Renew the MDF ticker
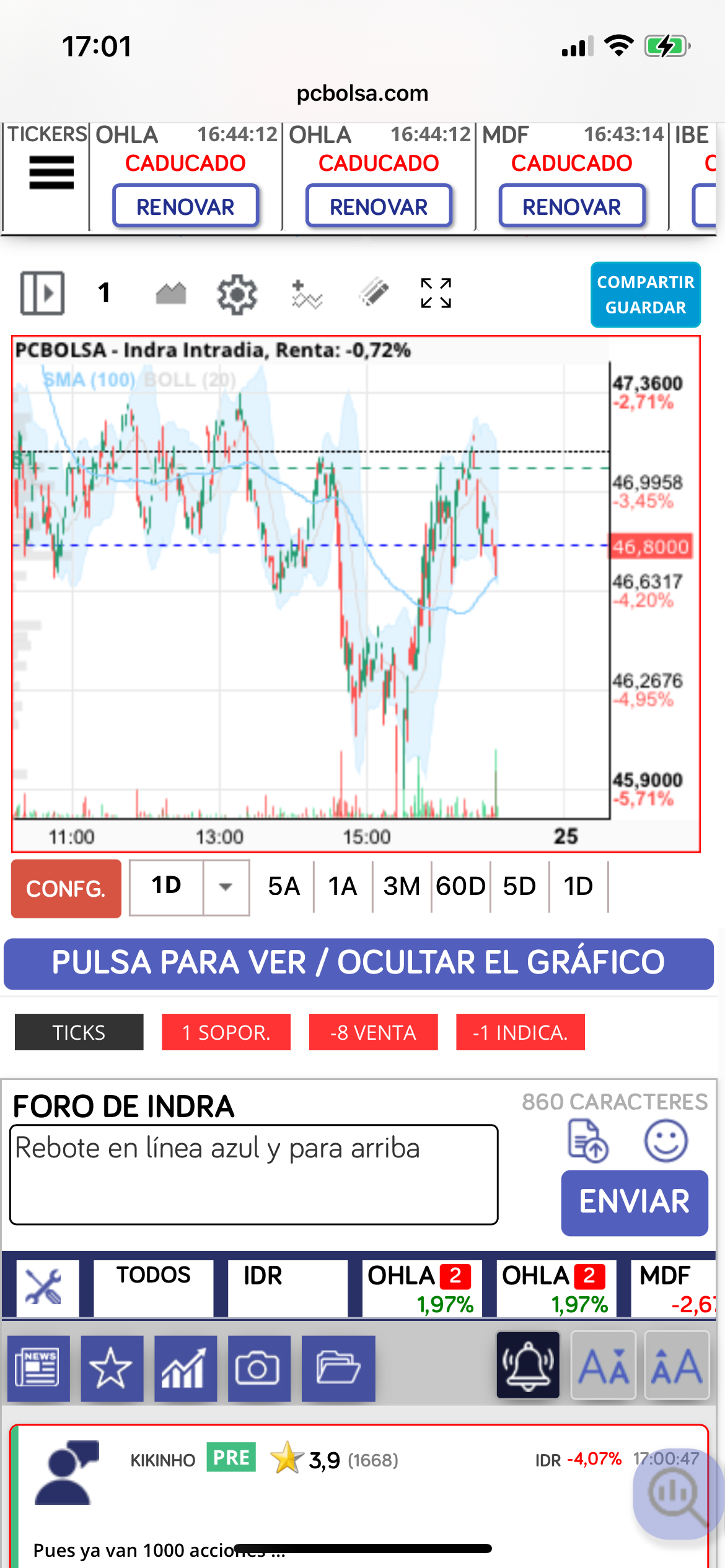 click(x=571, y=206)
